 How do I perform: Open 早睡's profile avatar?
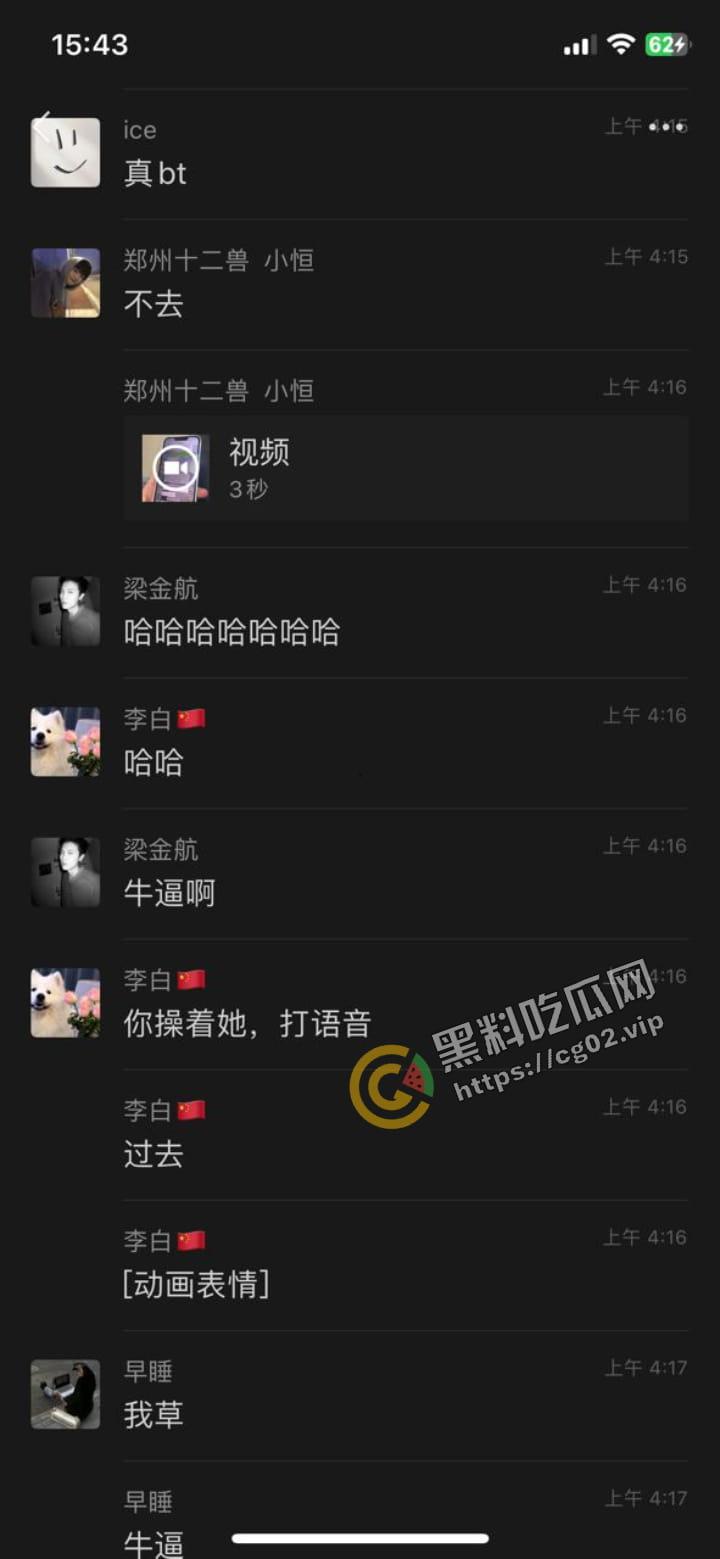64,1396
